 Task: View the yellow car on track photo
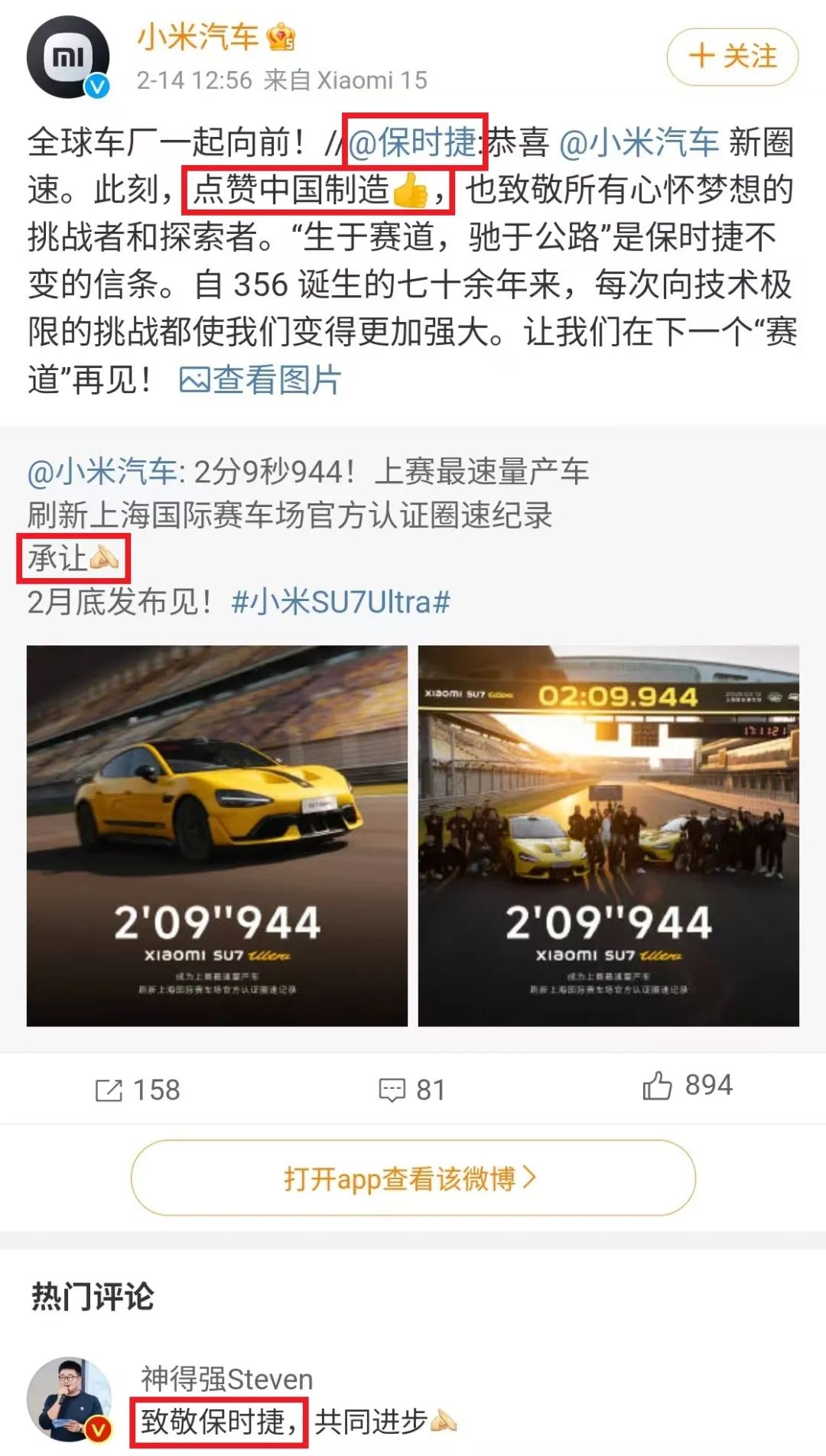217,835
